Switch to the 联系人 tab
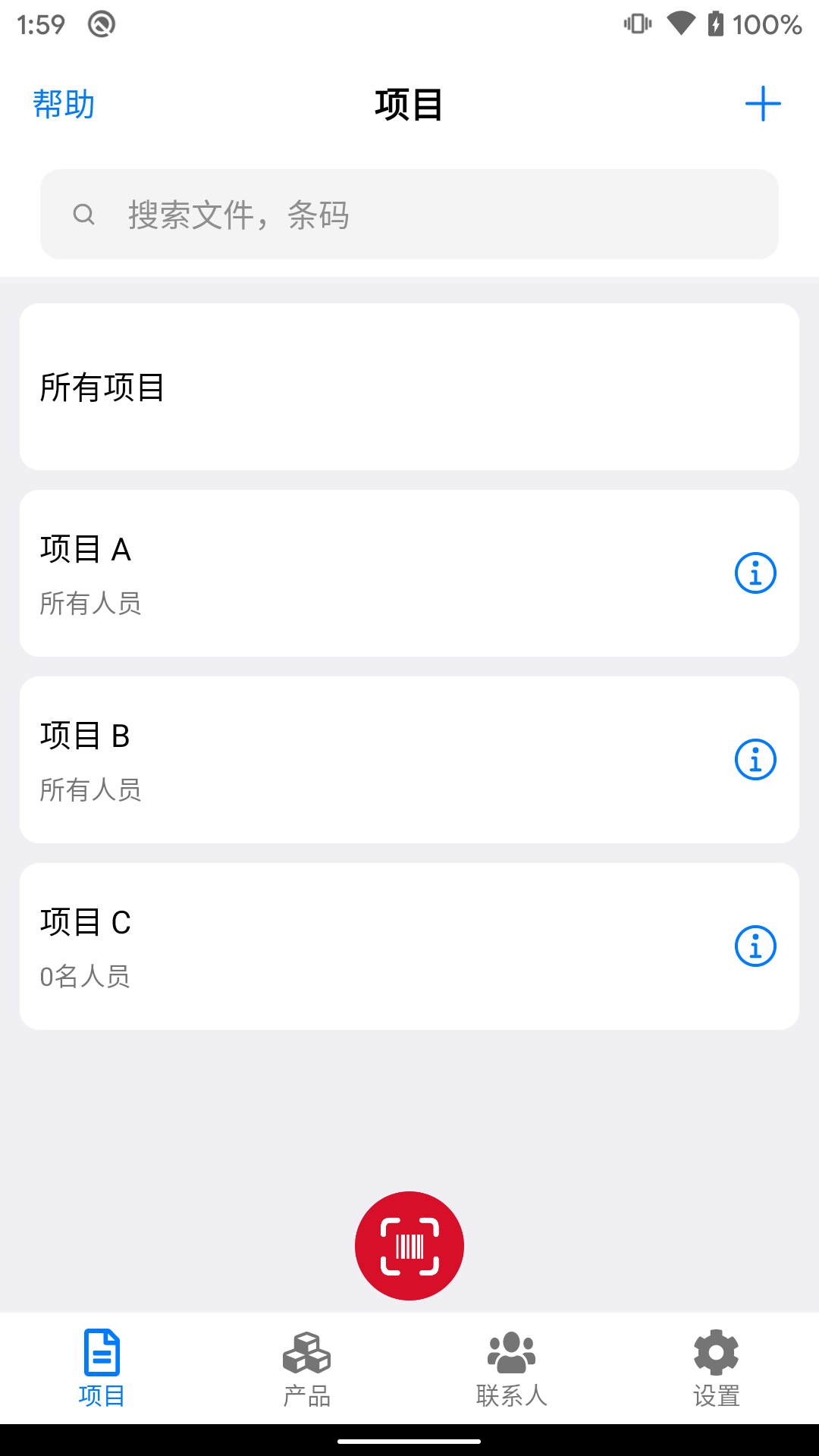The height and width of the screenshot is (1456, 819). click(510, 1373)
